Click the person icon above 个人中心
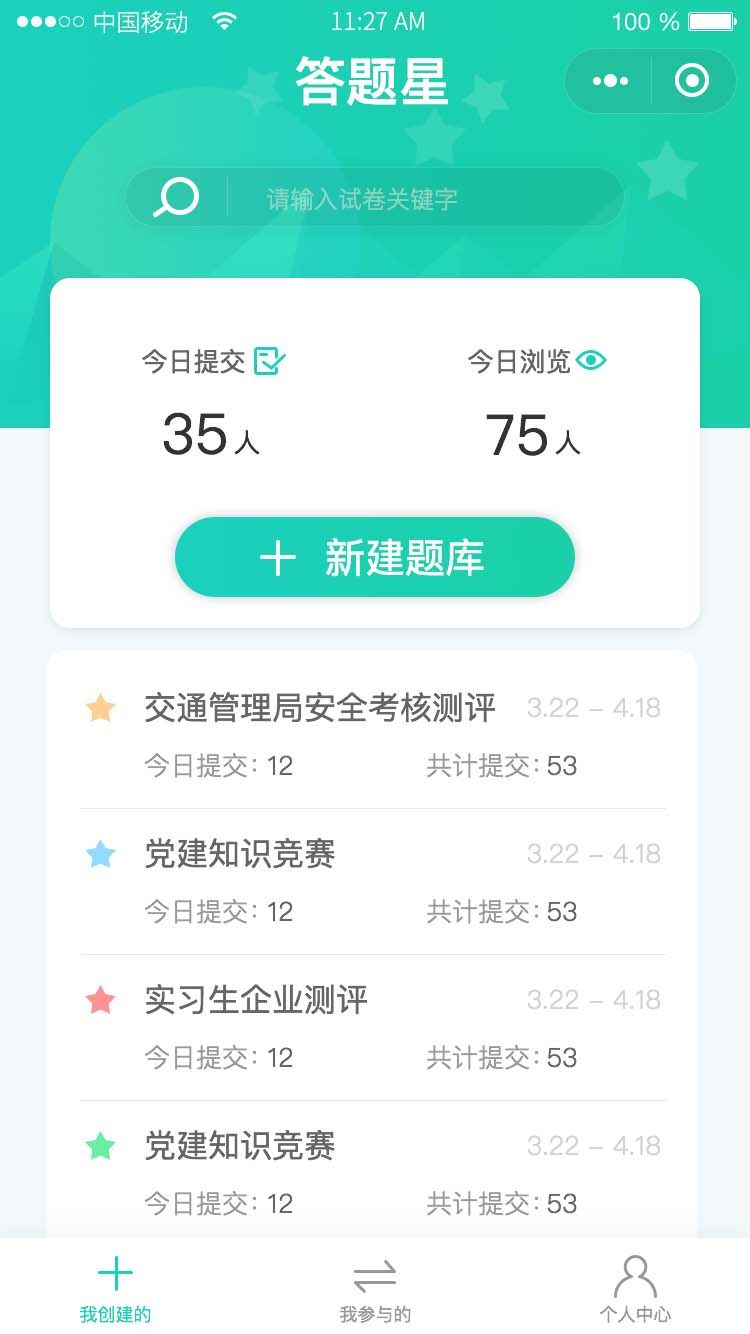750x1334 pixels. 634,1272
